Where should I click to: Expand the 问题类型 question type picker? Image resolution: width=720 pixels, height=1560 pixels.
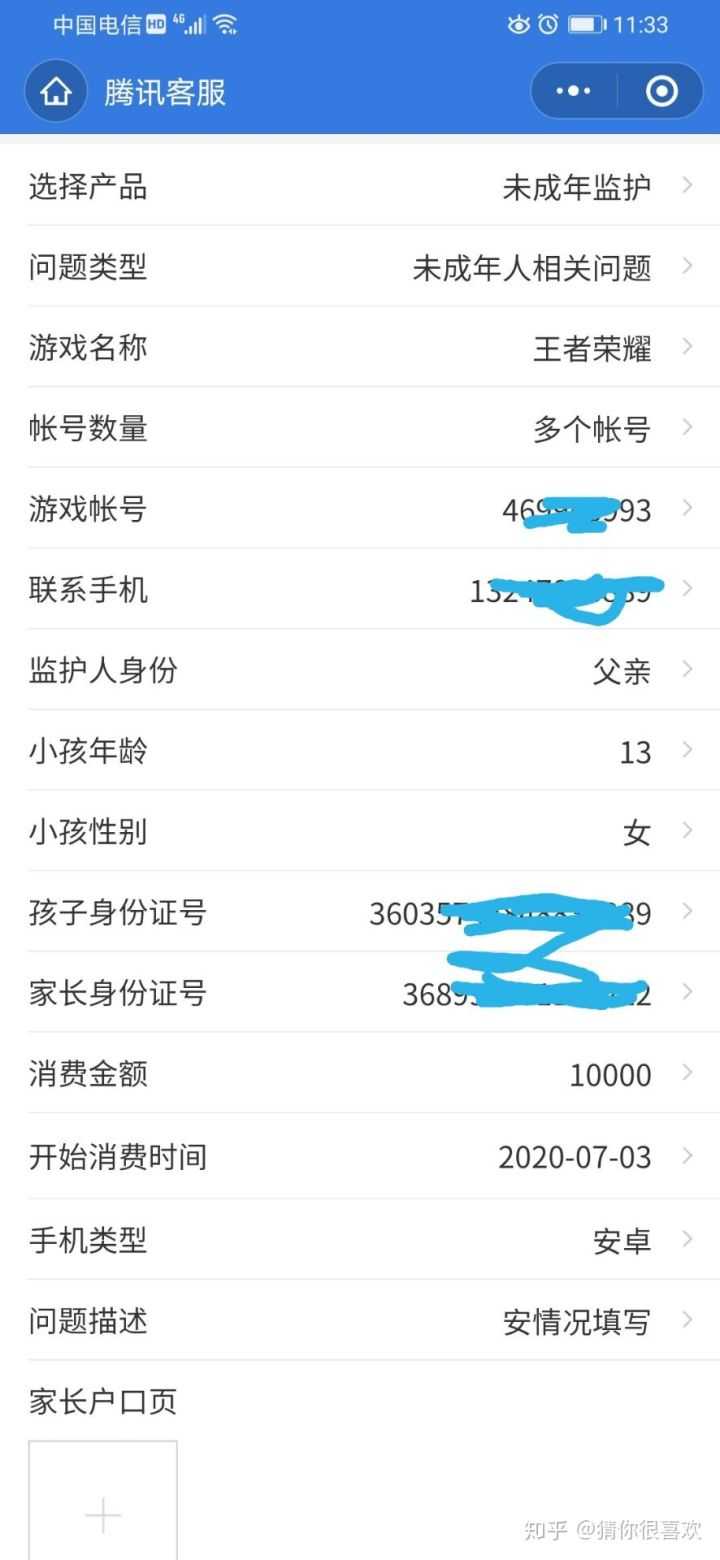pyautogui.click(x=360, y=267)
